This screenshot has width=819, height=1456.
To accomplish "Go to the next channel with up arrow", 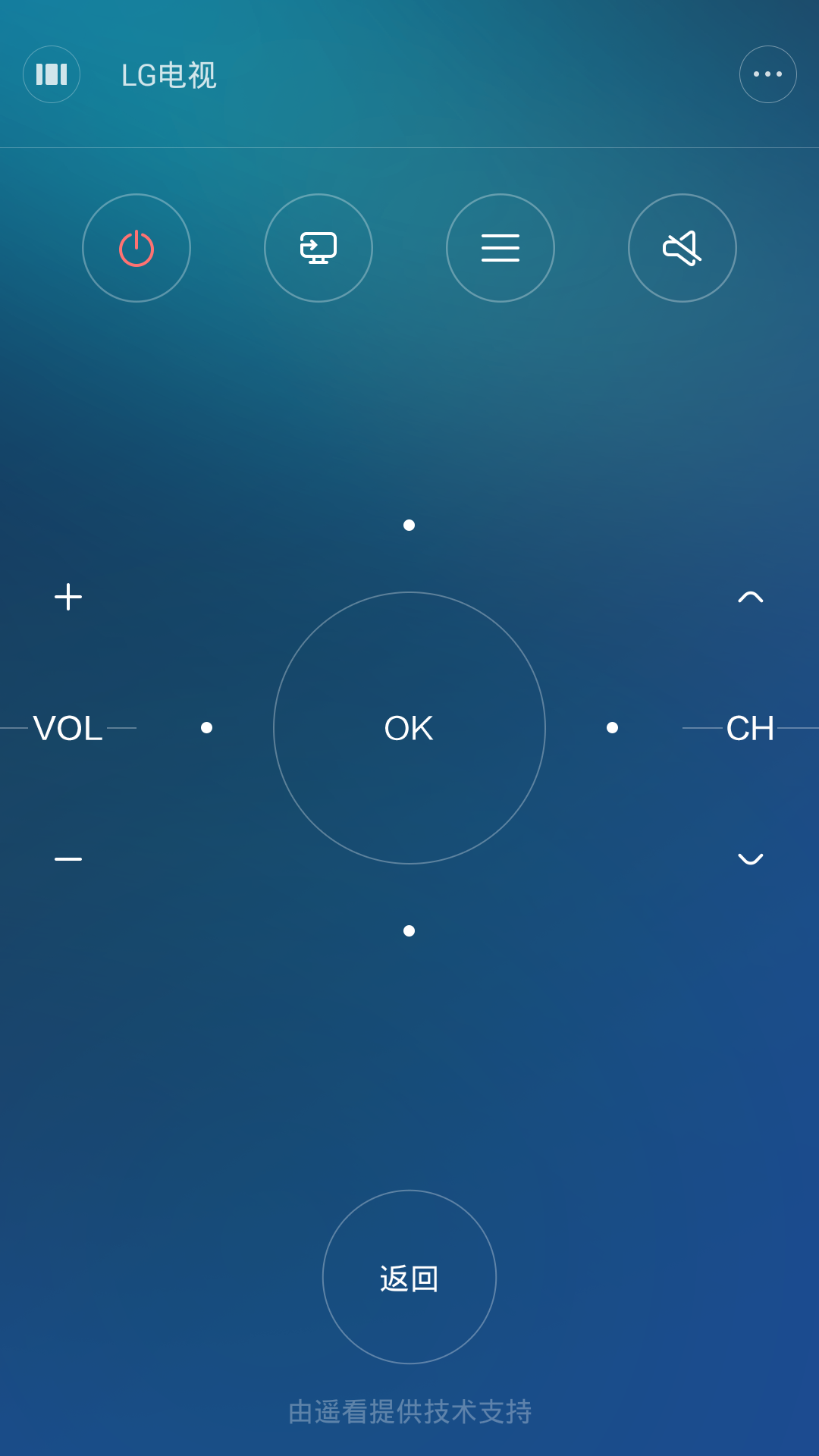I will tap(750, 597).
